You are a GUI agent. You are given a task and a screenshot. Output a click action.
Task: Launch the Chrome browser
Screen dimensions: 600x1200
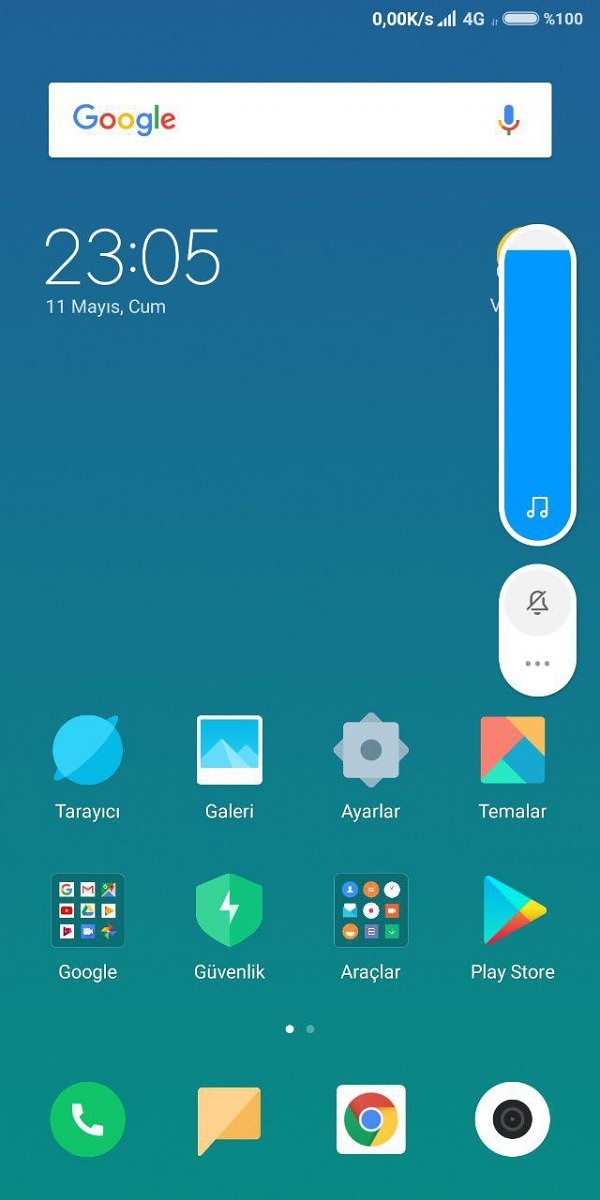[x=371, y=1120]
